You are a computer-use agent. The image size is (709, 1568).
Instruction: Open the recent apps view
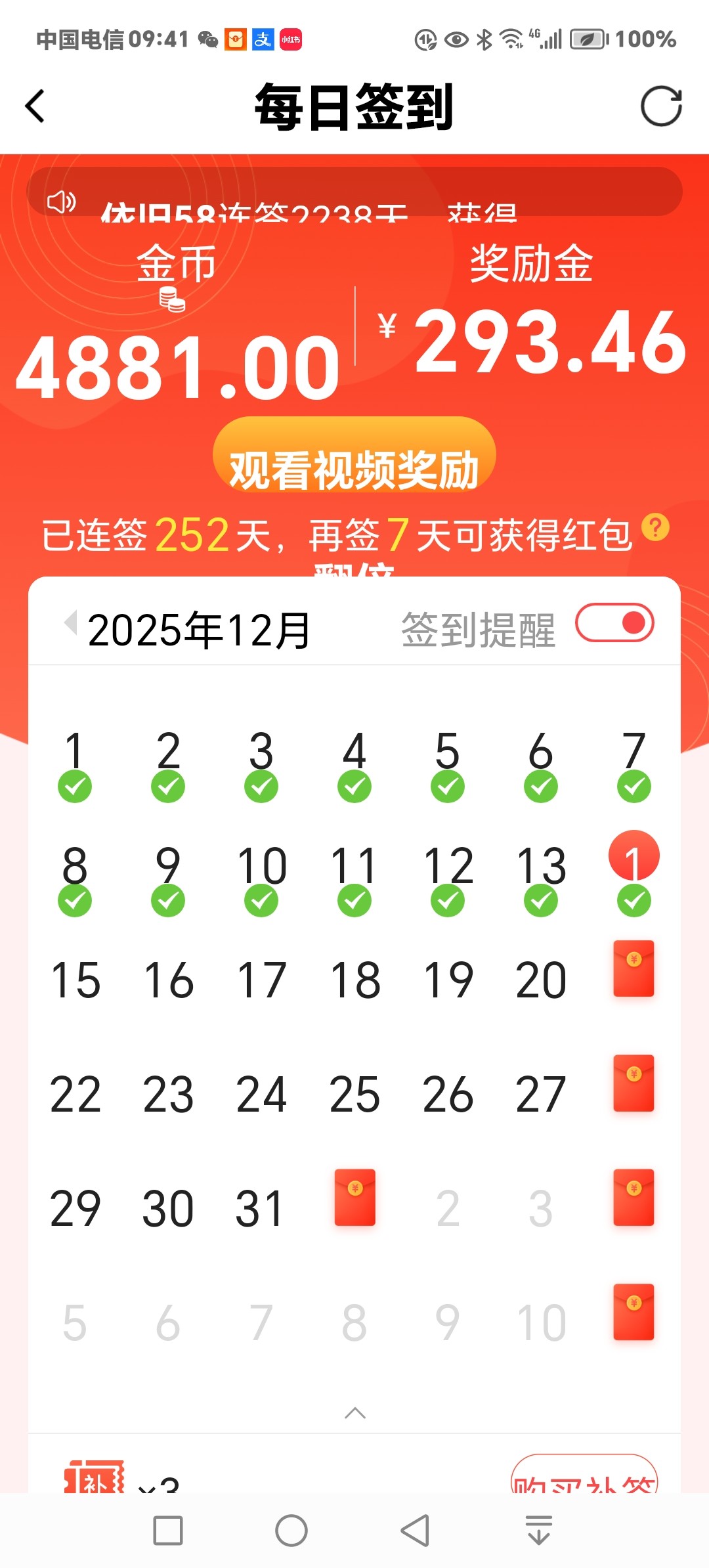click(168, 1531)
